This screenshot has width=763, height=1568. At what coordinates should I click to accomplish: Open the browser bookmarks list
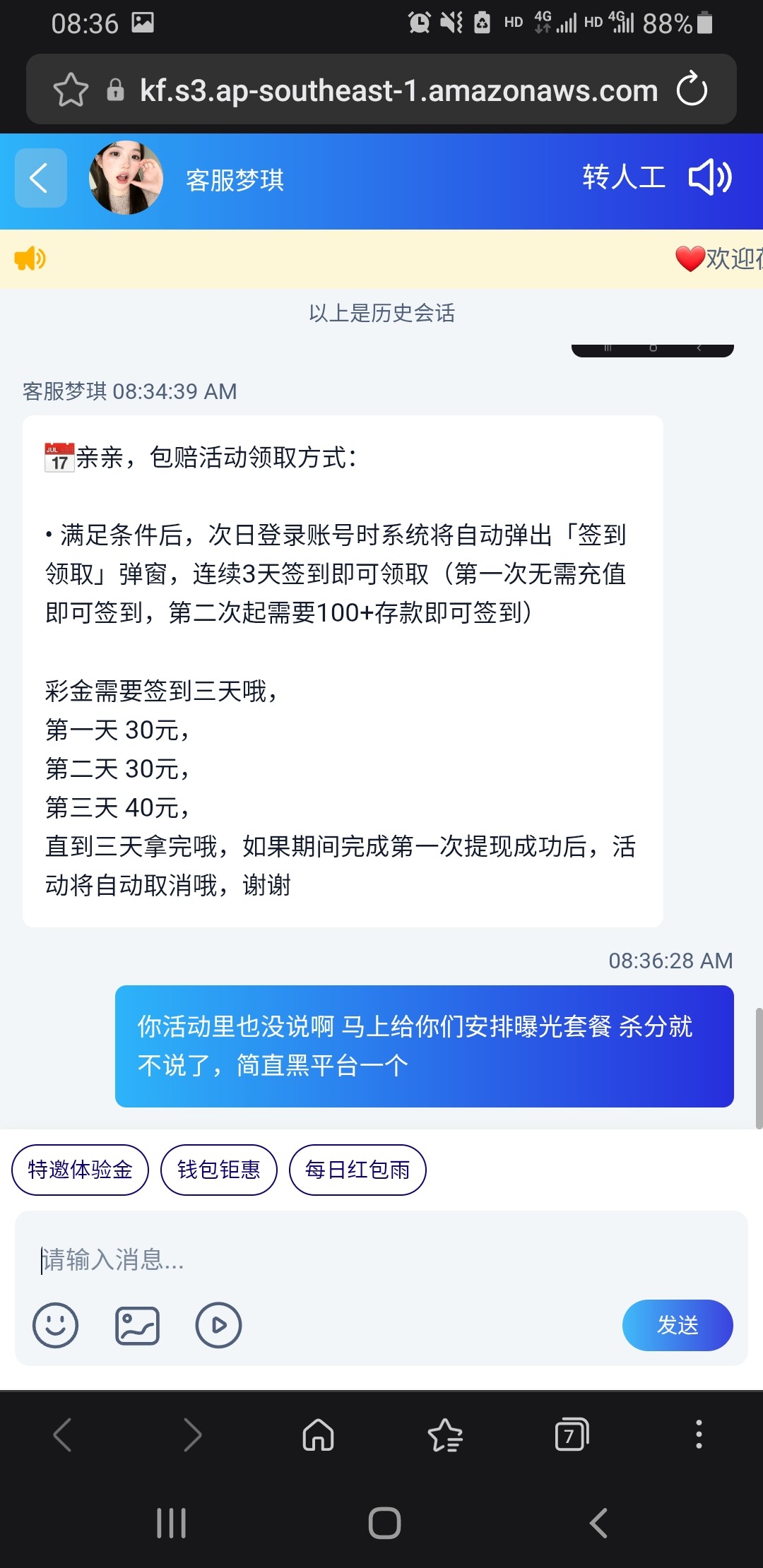pos(445,1435)
